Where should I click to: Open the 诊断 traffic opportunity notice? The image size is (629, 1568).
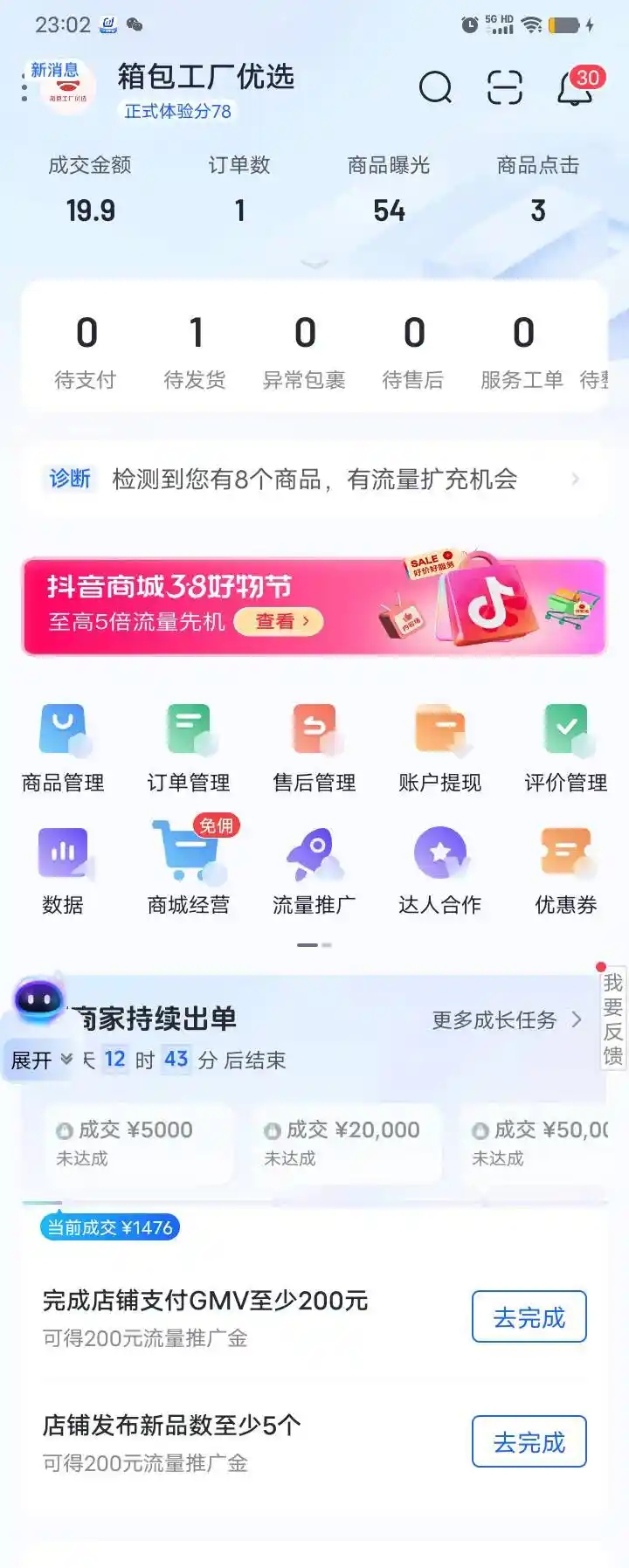click(314, 479)
